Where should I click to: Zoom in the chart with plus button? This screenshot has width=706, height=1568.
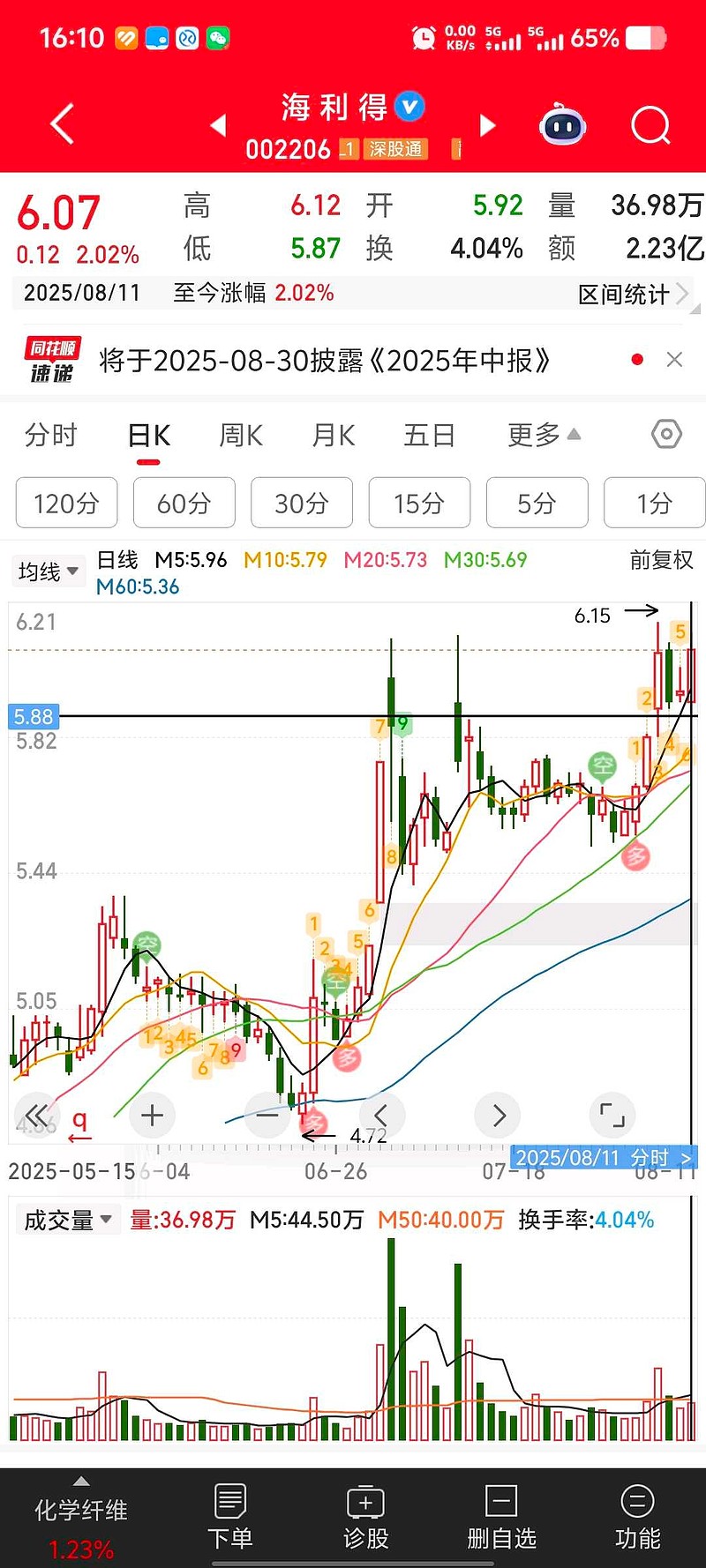(x=153, y=1116)
